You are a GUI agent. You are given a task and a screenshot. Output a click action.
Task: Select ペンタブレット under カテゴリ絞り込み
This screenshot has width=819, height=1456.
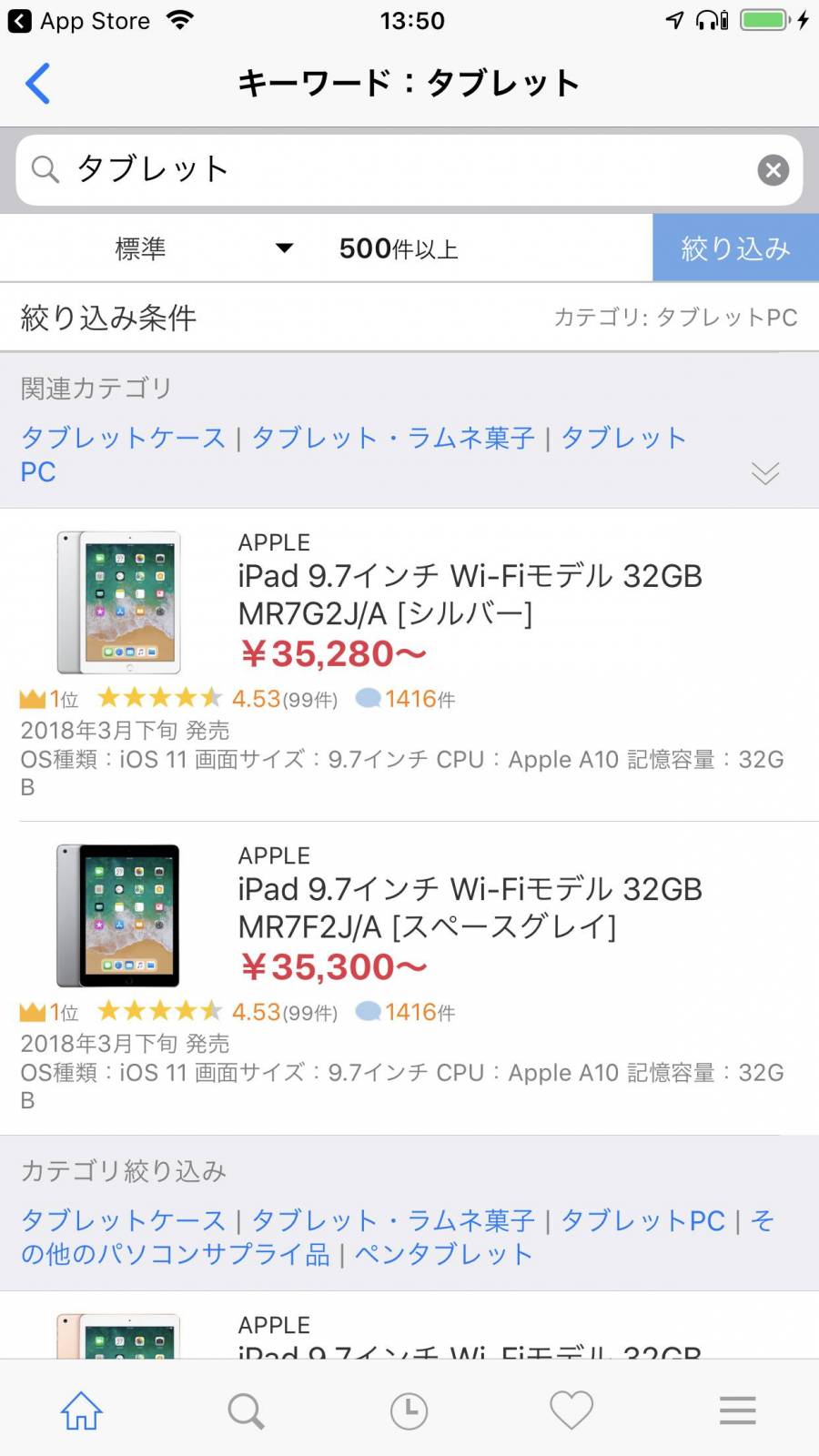pos(443,1254)
